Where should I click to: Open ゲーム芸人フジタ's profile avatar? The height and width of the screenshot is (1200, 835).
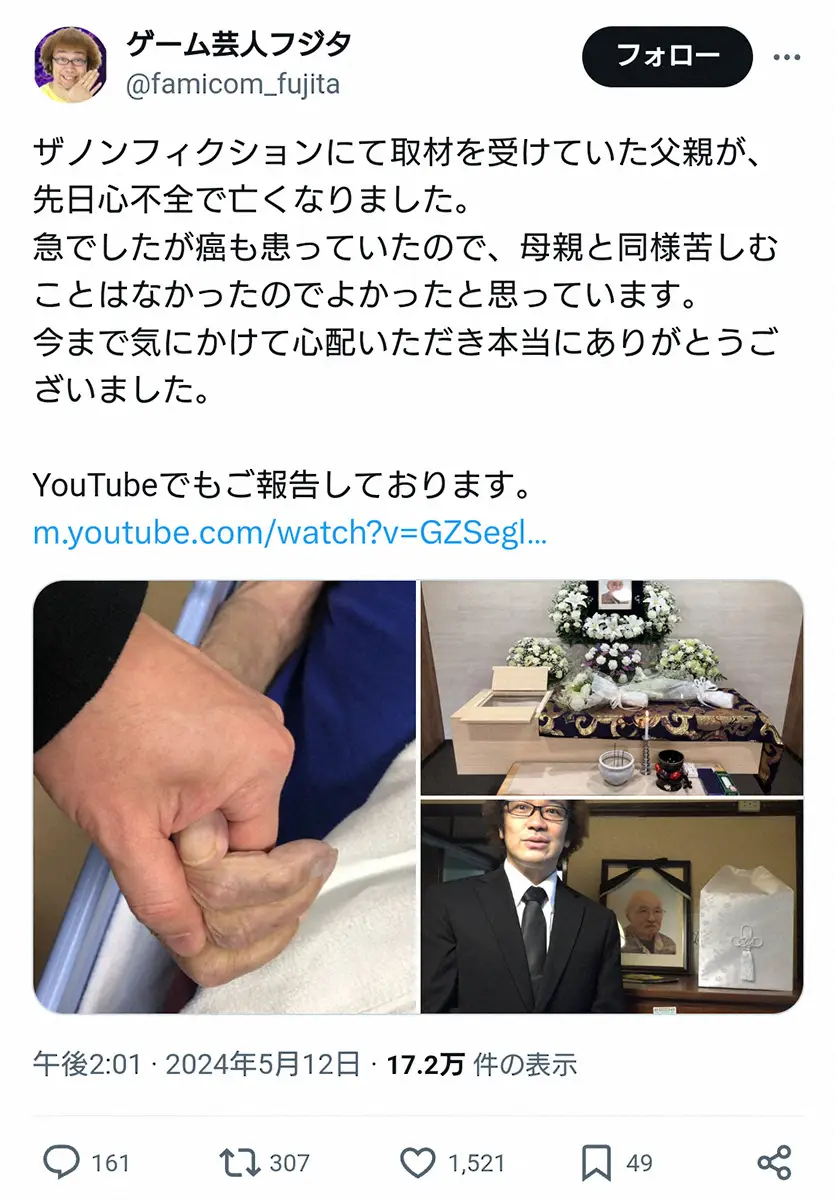(72, 64)
